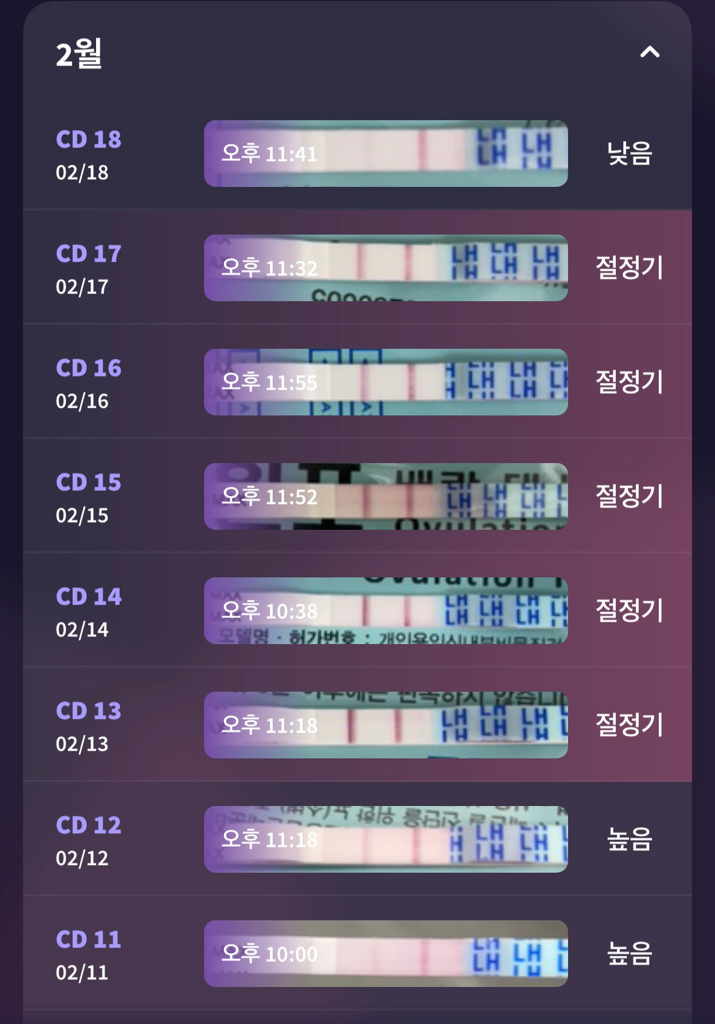
Task: Select the CD 15 entry
Action: click(x=385, y=496)
